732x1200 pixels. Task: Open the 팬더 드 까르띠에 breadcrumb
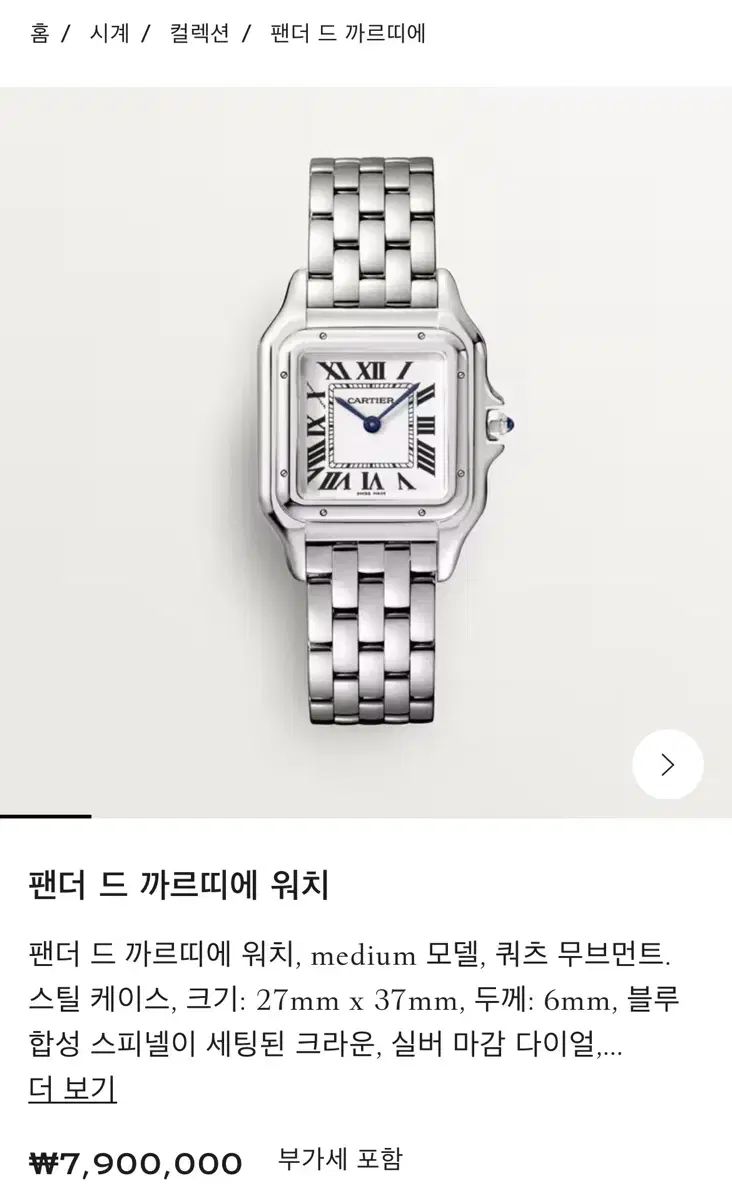pos(348,33)
